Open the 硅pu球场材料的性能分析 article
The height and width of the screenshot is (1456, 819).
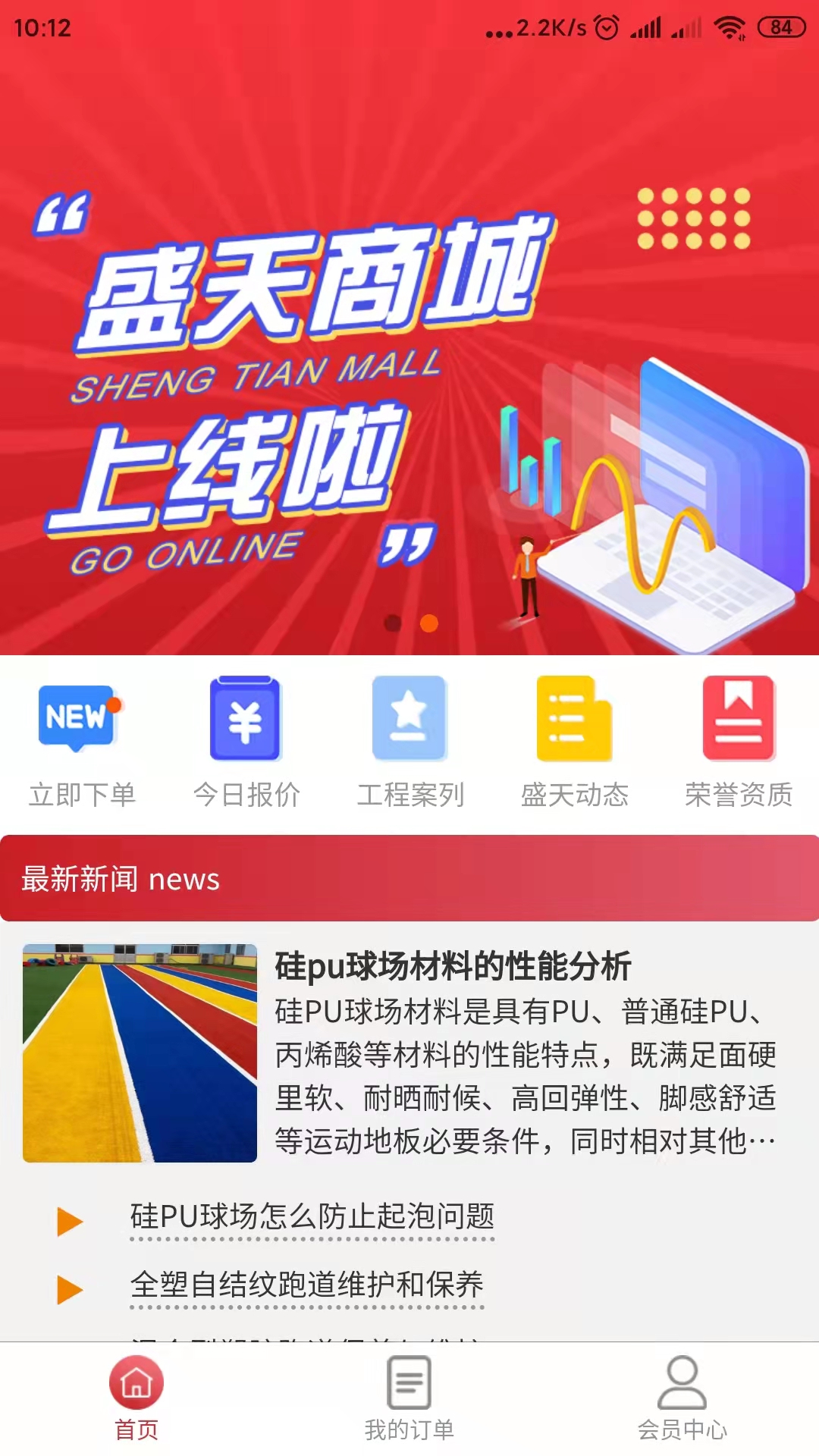click(x=453, y=967)
